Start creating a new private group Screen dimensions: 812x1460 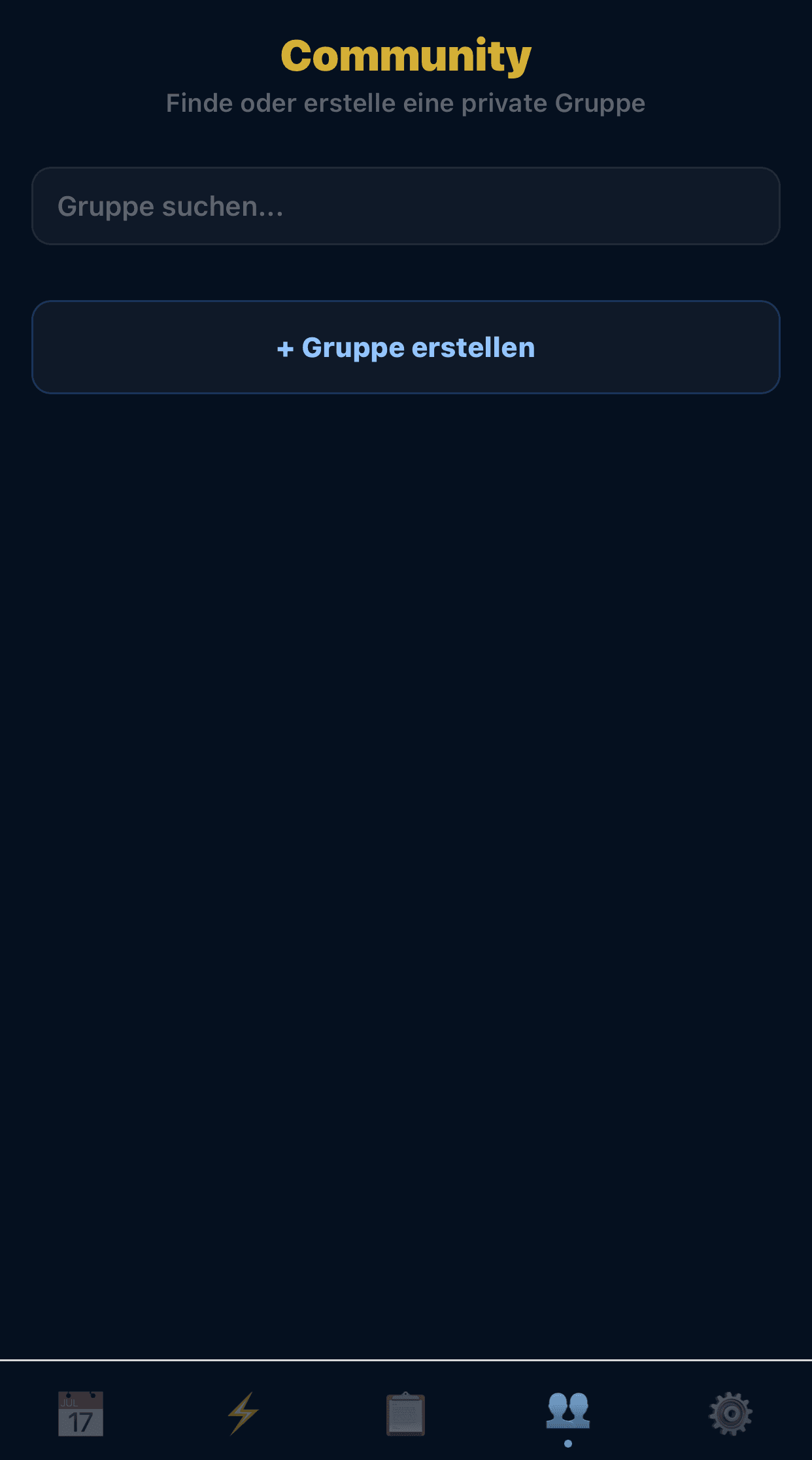pyautogui.click(x=406, y=347)
